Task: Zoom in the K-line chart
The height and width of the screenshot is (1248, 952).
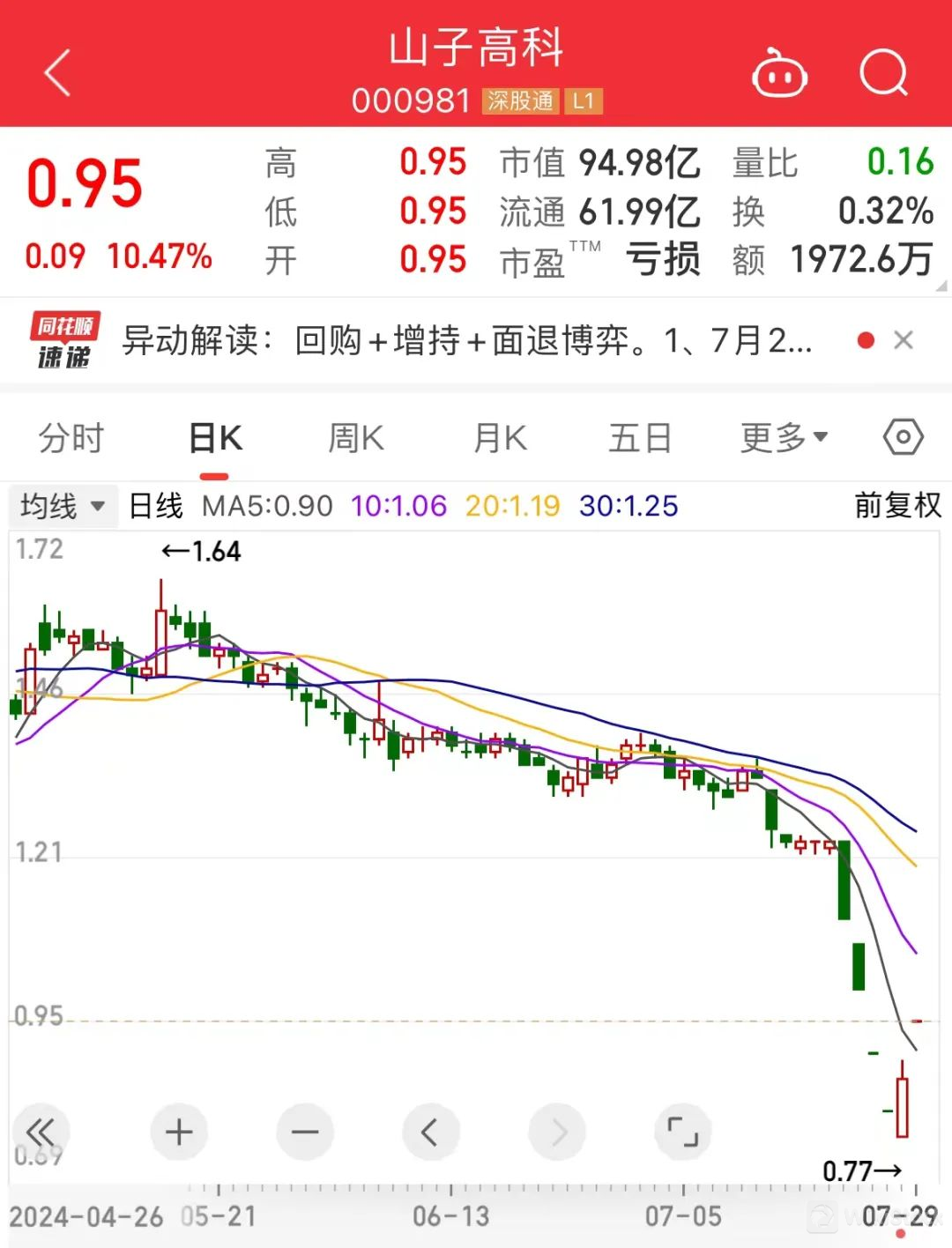Action: (x=179, y=1132)
